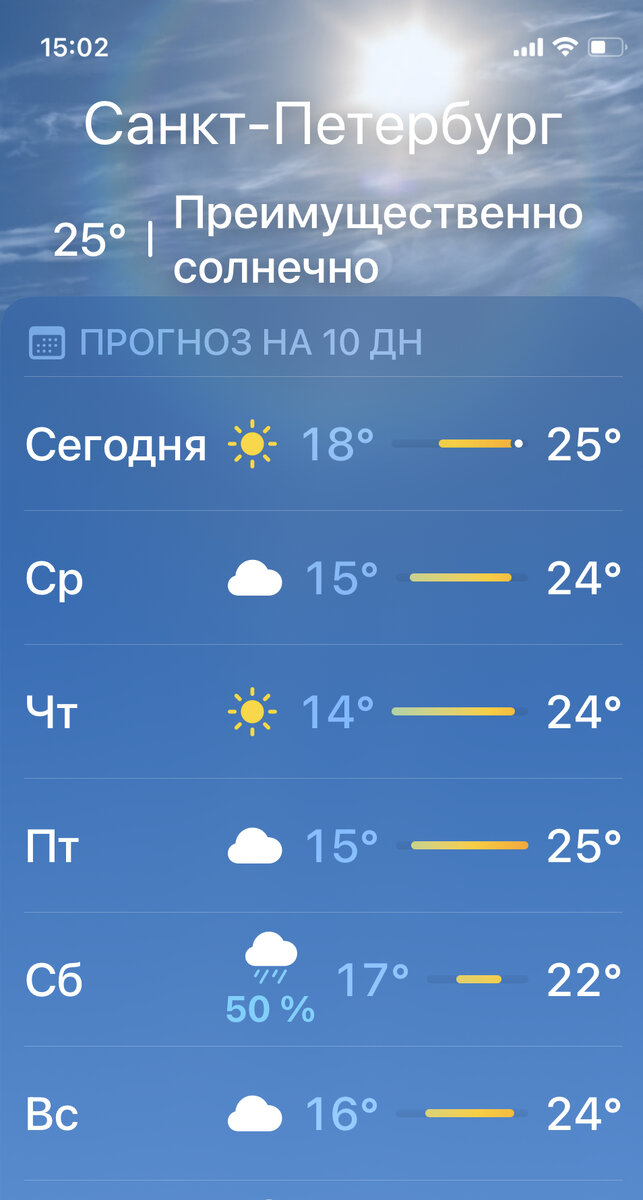Open the Thursday (Чт) forecast row
Viewport: 643px width, 1200px height.
321,712
